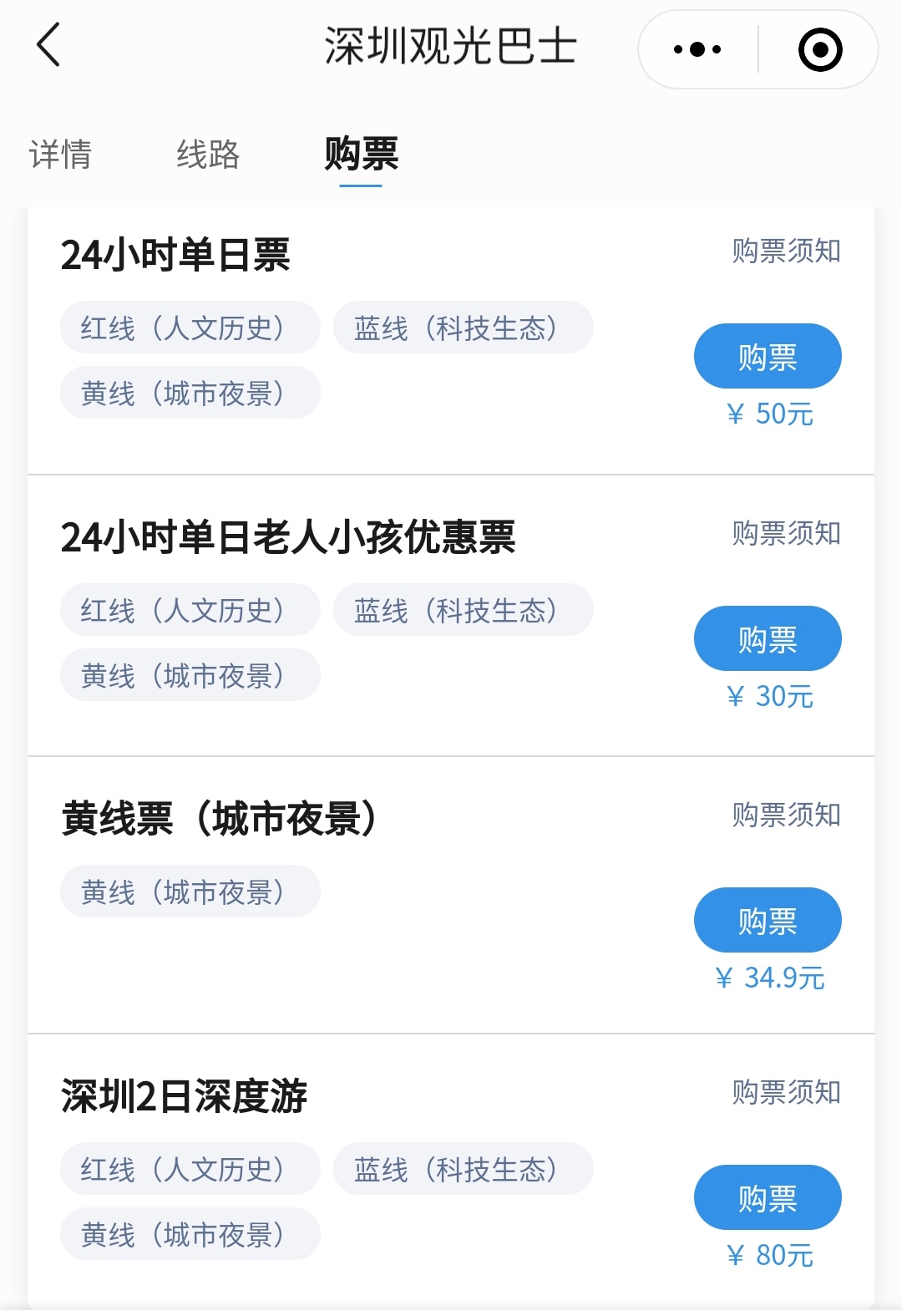Close the mini program with the circle icon

(x=819, y=49)
